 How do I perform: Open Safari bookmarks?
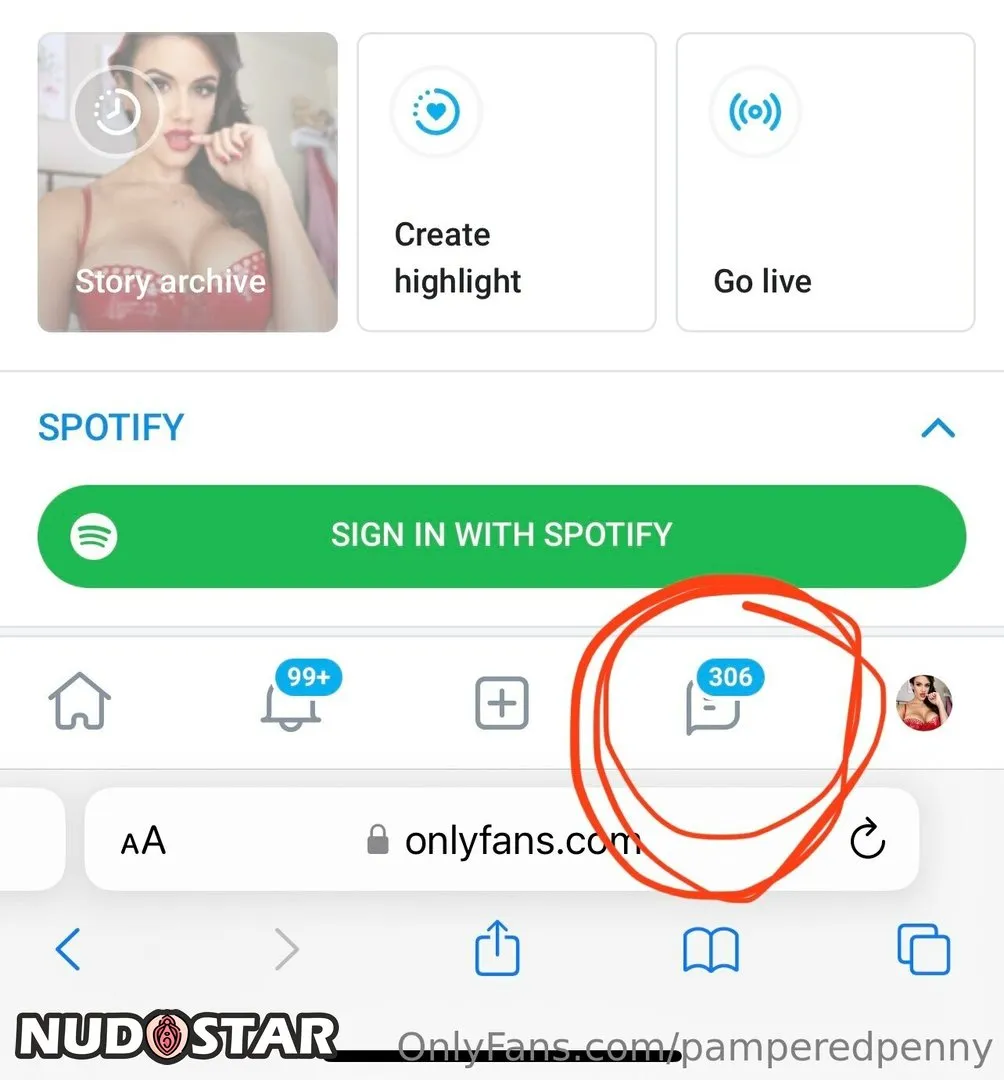[710, 949]
